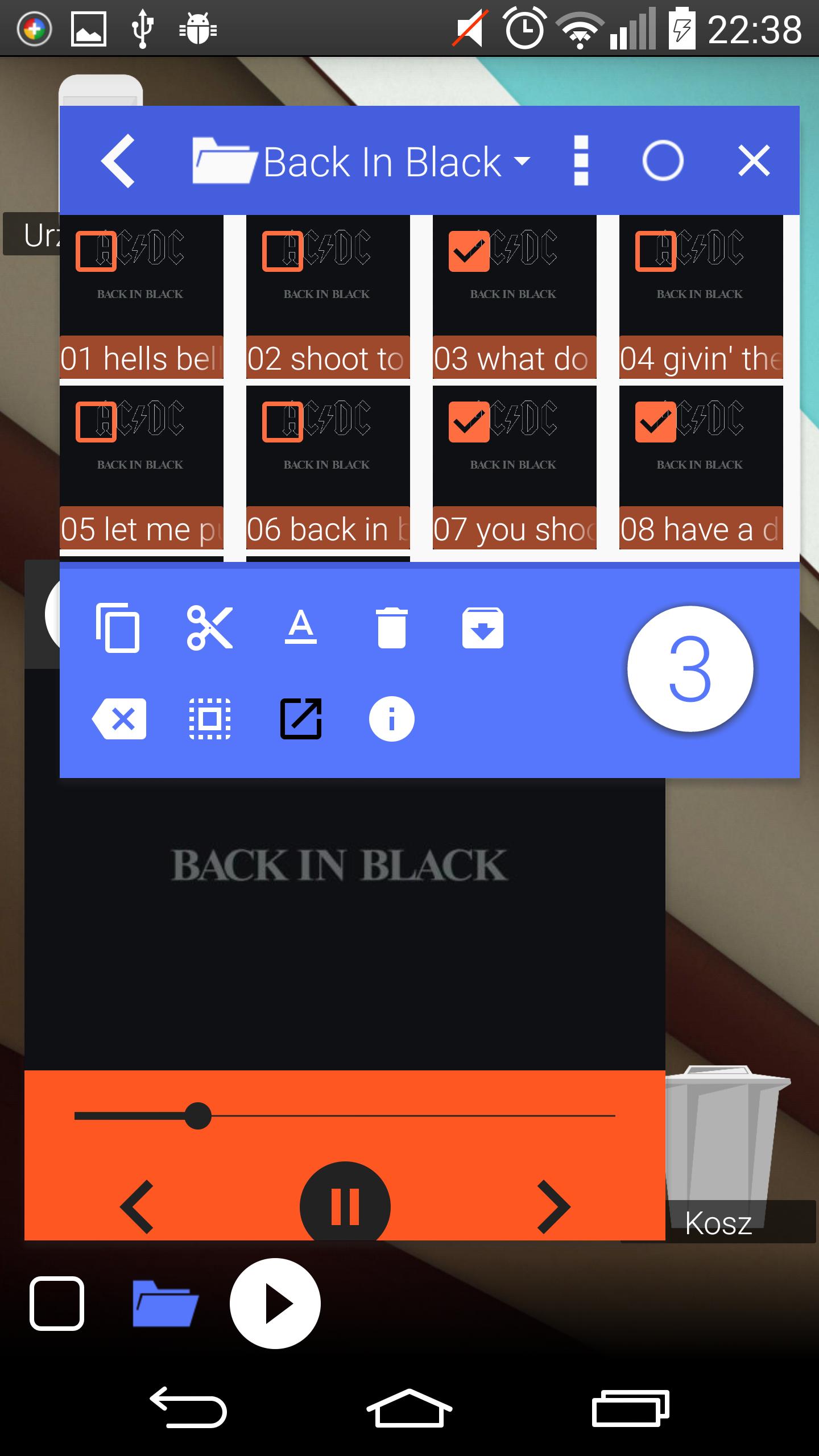The height and width of the screenshot is (1456, 819).
Task: Go to the Android home screen
Action: [409, 1408]
